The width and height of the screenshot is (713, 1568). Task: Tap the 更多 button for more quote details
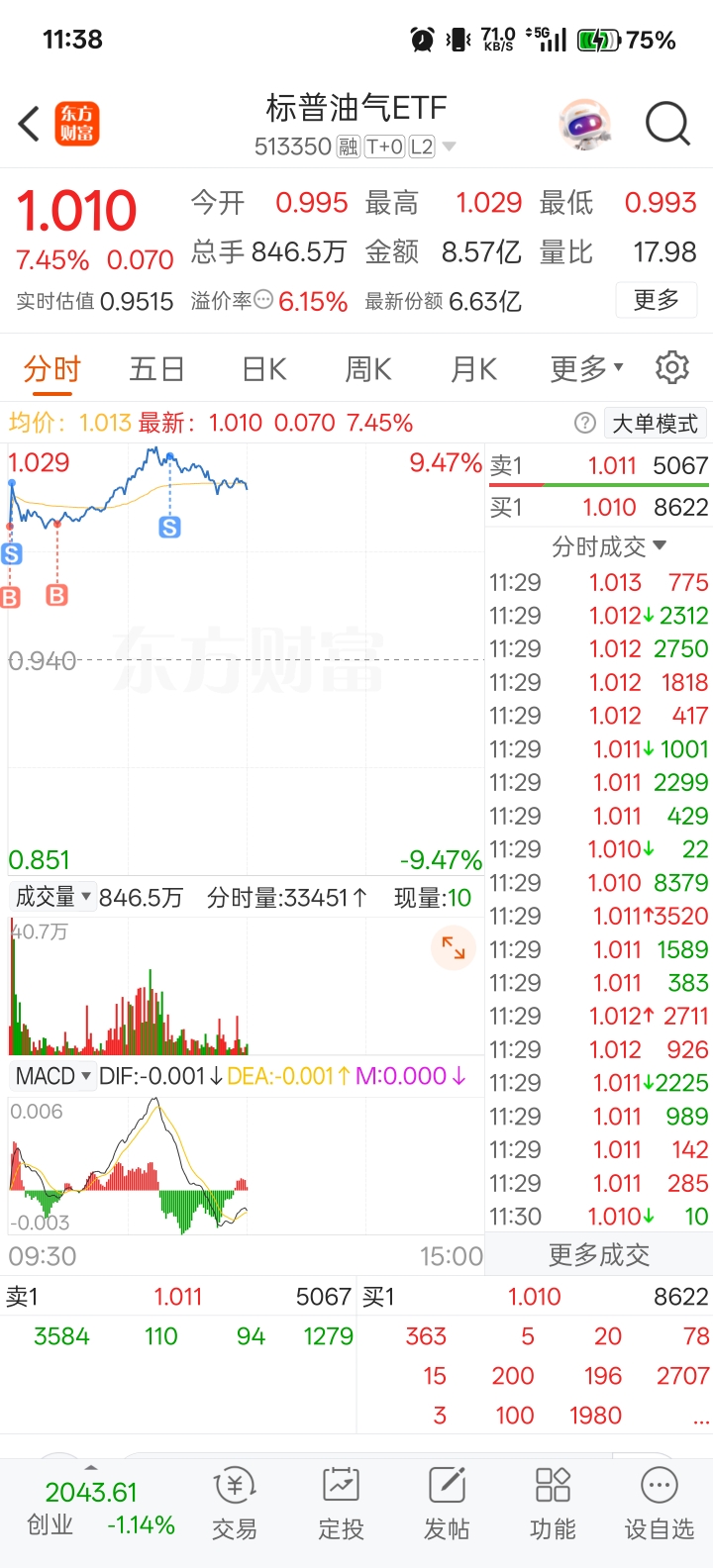pos(656,300)
